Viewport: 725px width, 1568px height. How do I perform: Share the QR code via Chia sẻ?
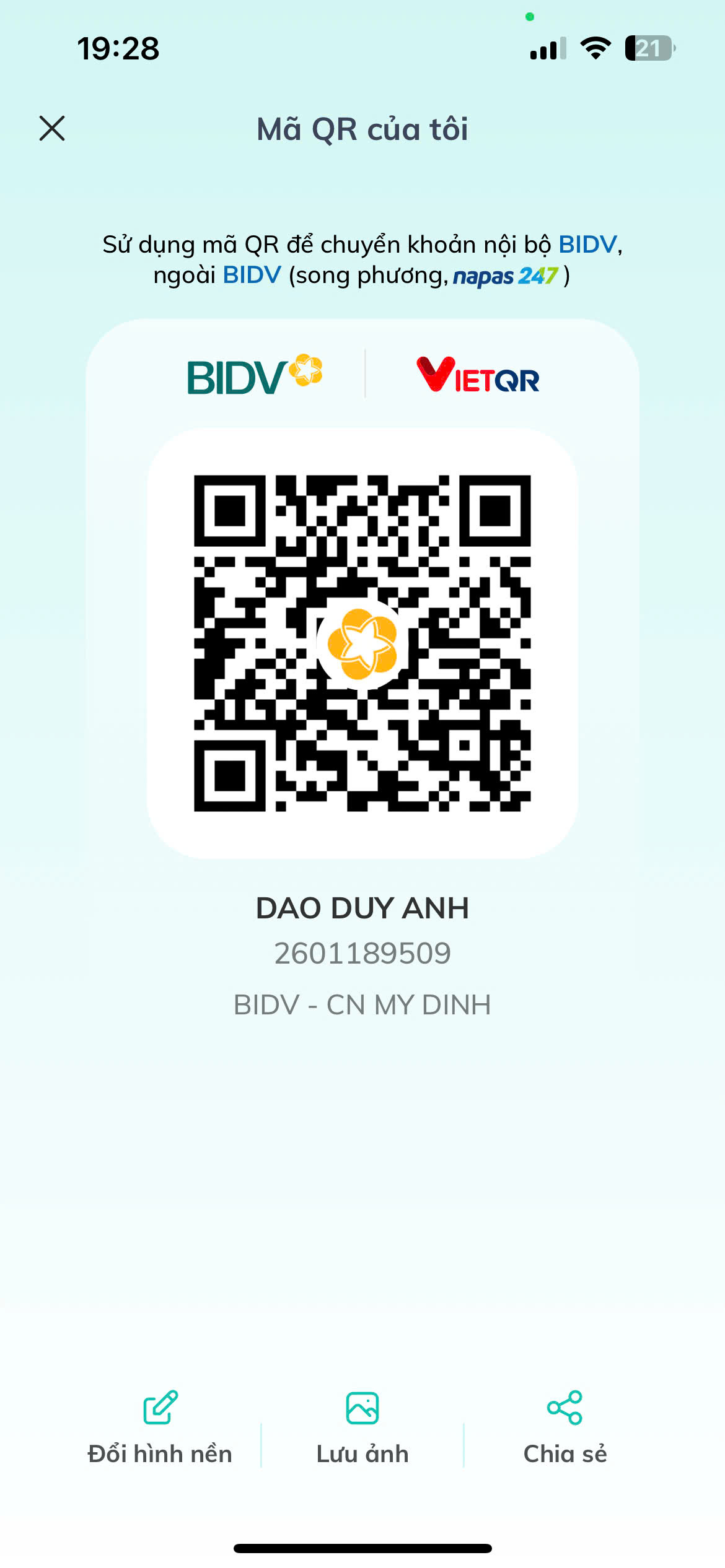565,1429
